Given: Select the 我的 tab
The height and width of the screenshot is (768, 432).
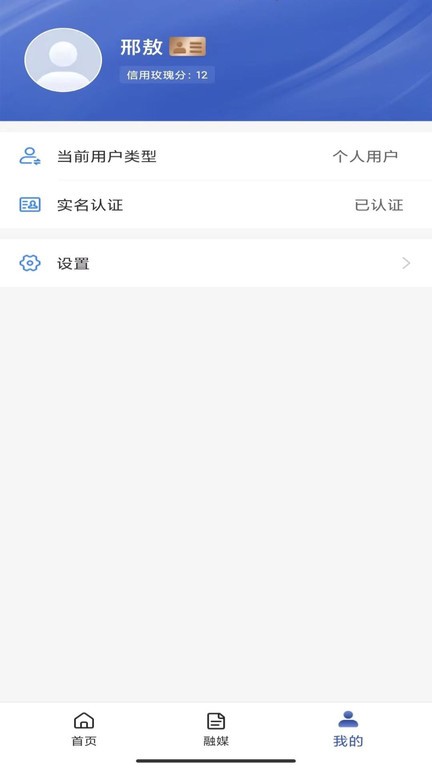Looking at the screenshot, I should [348, 729].
